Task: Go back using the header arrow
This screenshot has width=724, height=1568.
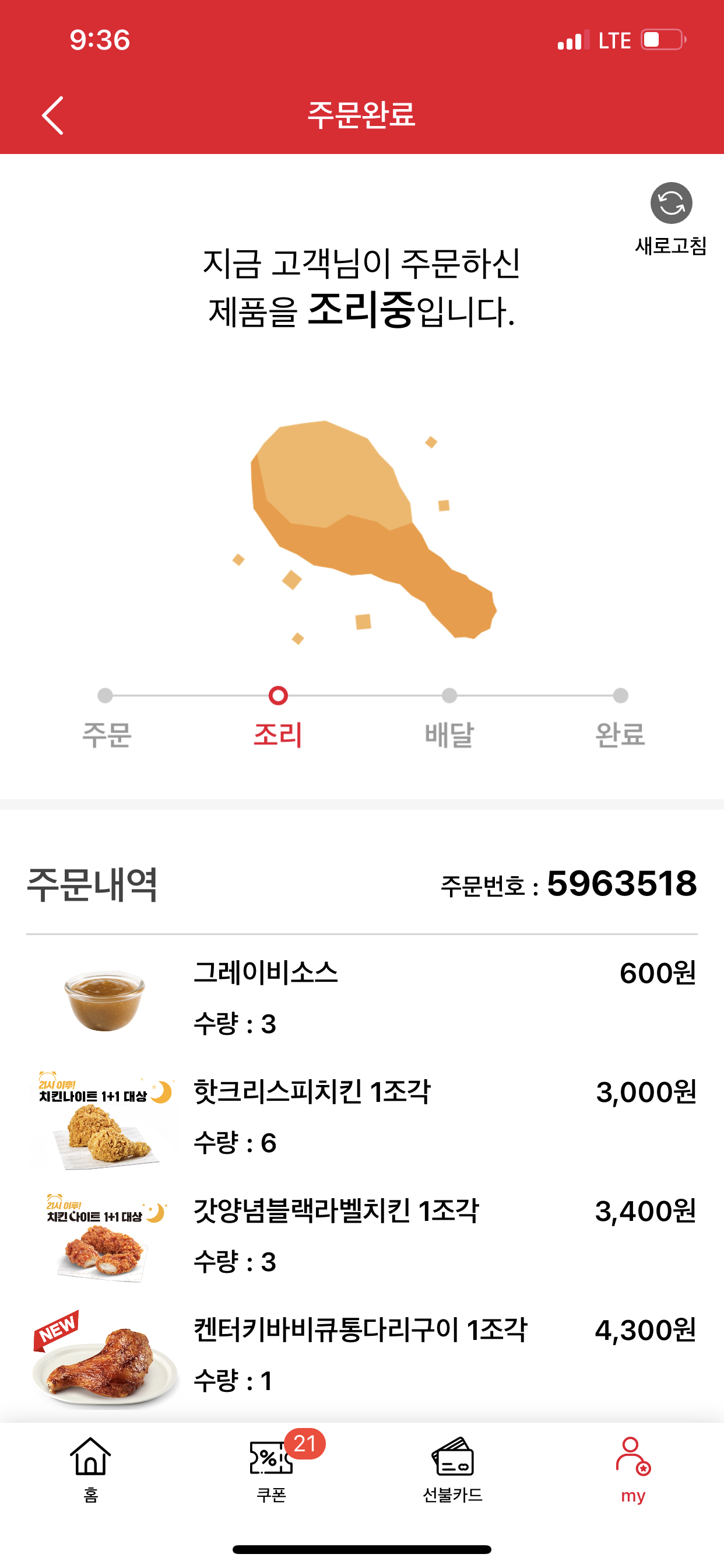Action: coord(53,115)
